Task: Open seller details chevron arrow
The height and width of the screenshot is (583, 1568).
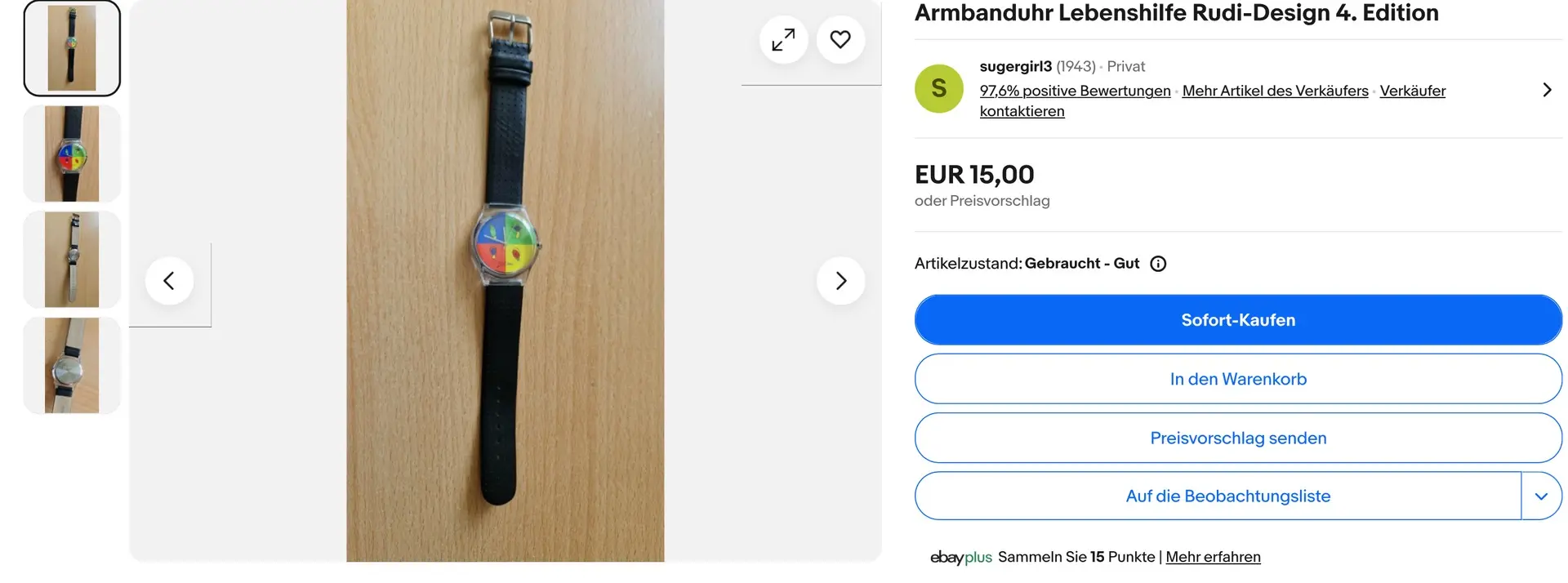Action: click(1546, 90)
